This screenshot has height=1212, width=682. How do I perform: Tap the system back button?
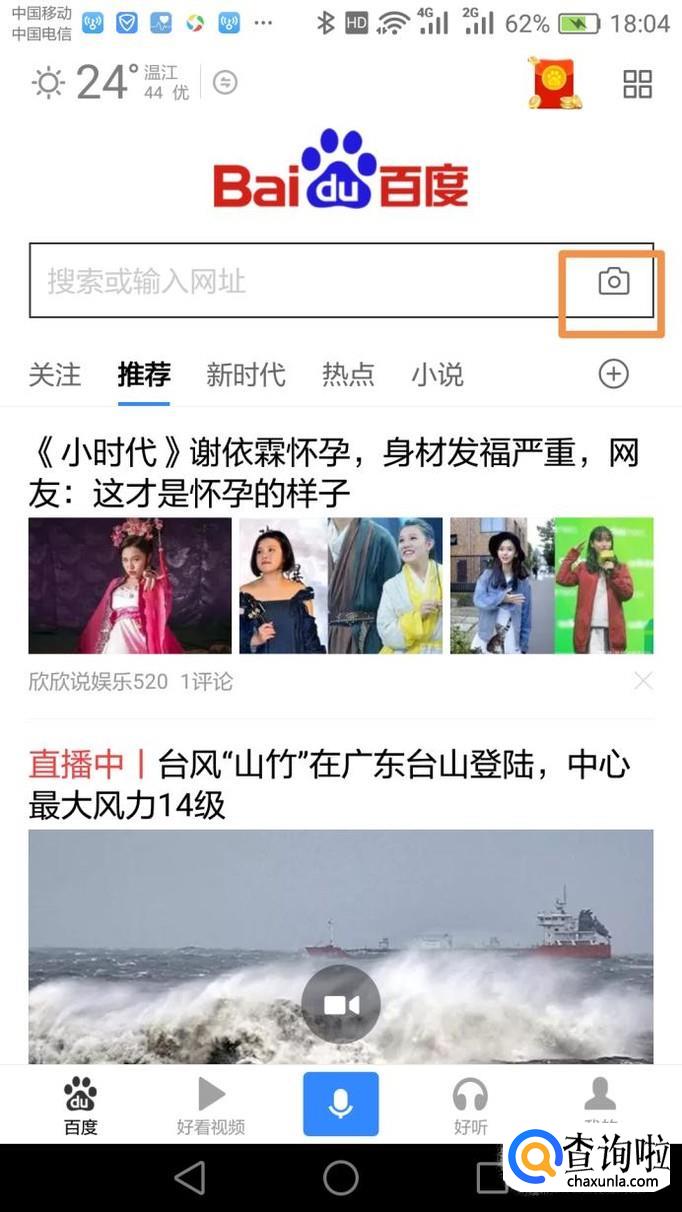(189, 1178)
